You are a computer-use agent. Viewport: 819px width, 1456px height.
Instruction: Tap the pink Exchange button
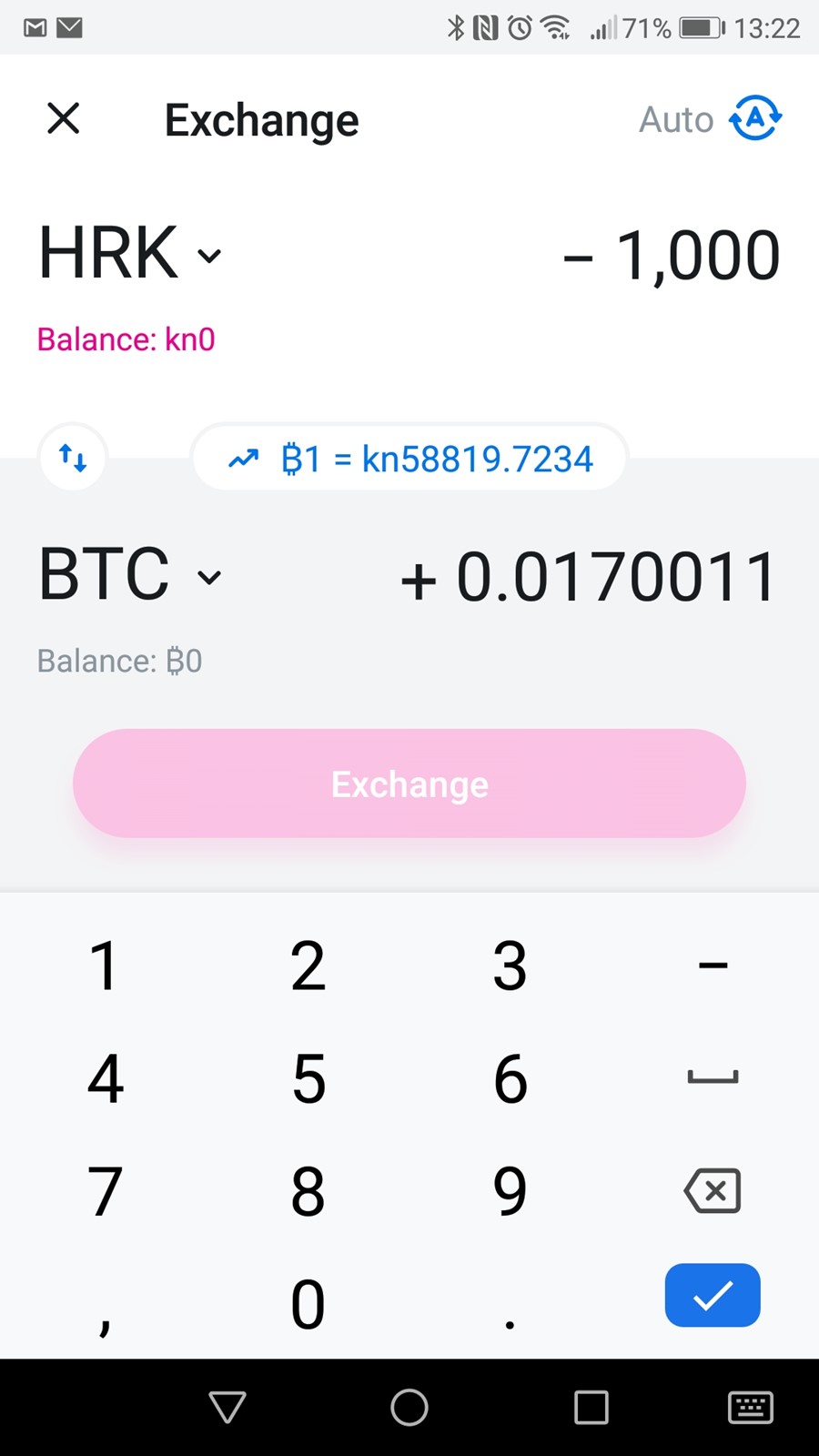[409, 784]
